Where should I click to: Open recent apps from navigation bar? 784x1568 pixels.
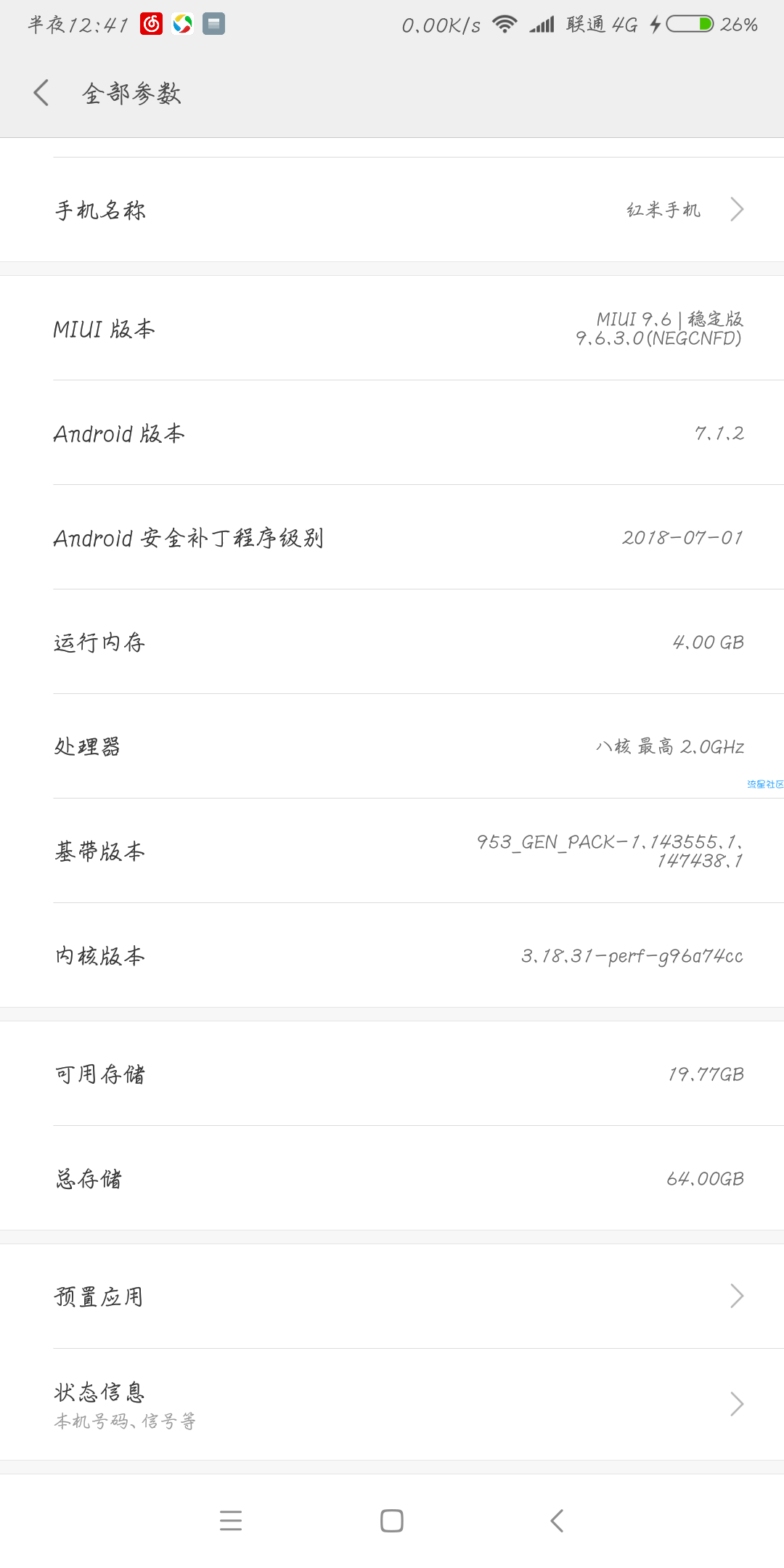pyautogui.click(x=231, y=1520)
